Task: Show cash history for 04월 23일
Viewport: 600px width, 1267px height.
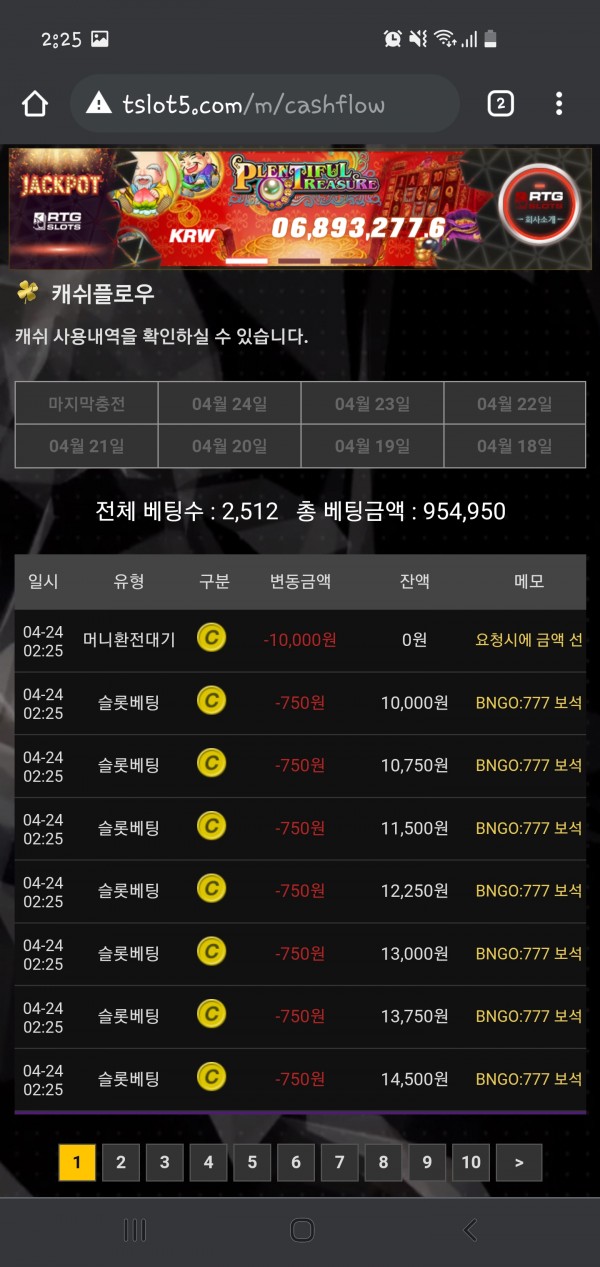Action: click(372, 404)
